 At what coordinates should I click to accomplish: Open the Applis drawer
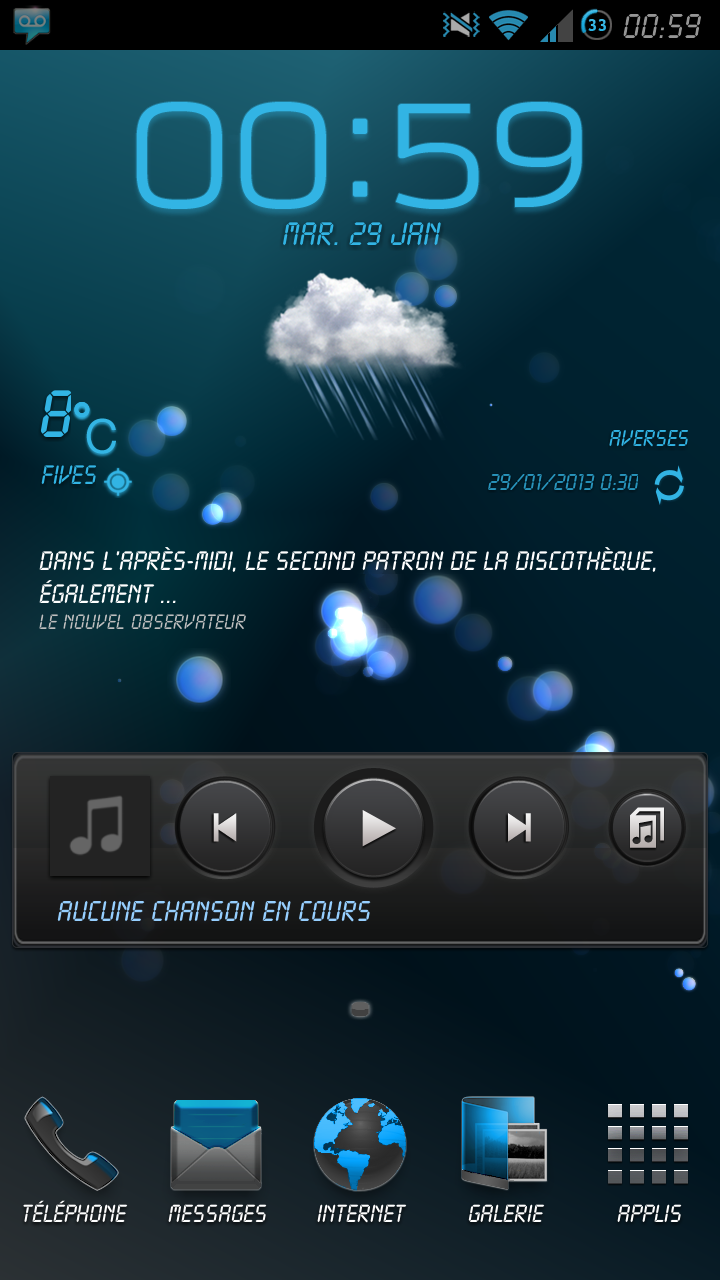[648, 1160]
